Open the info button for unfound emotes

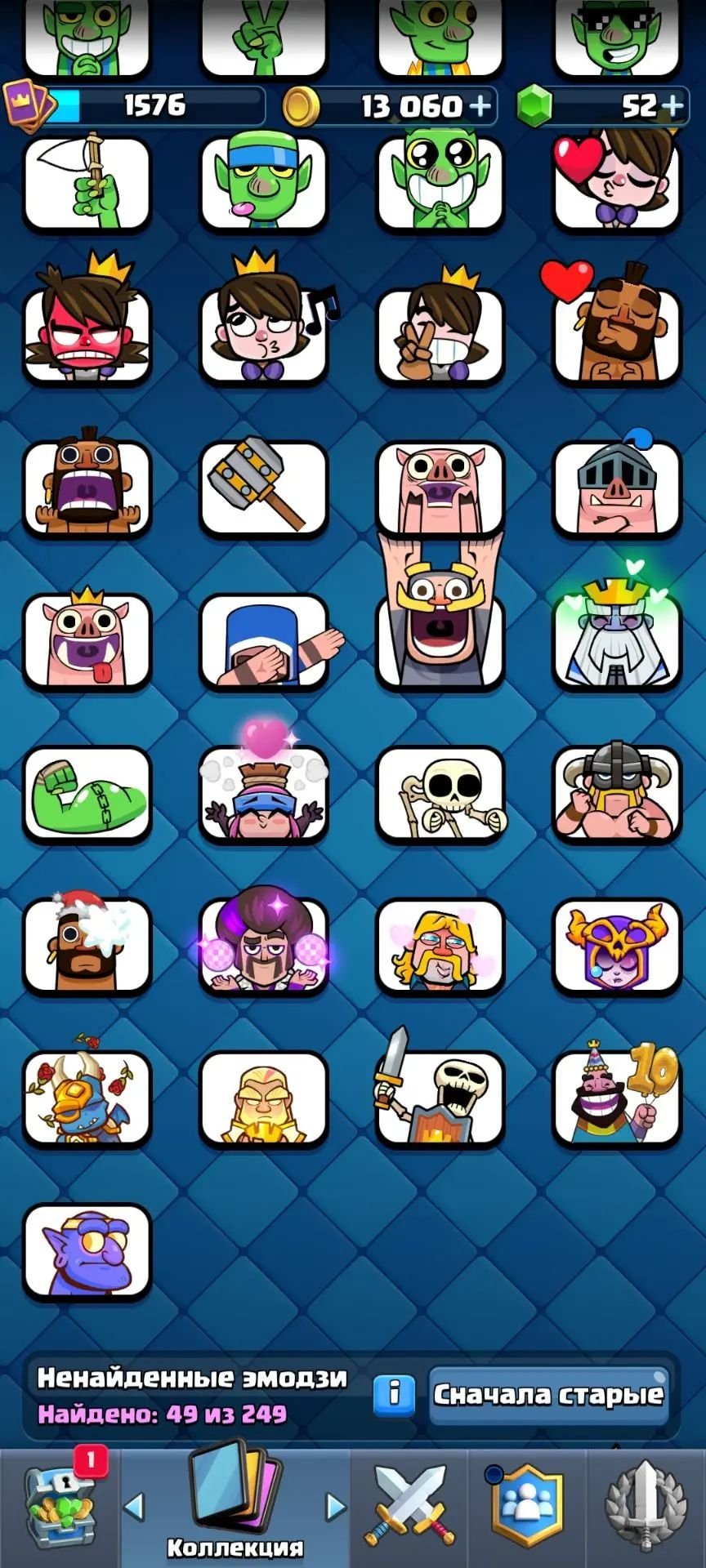(x=394, y=1394)
